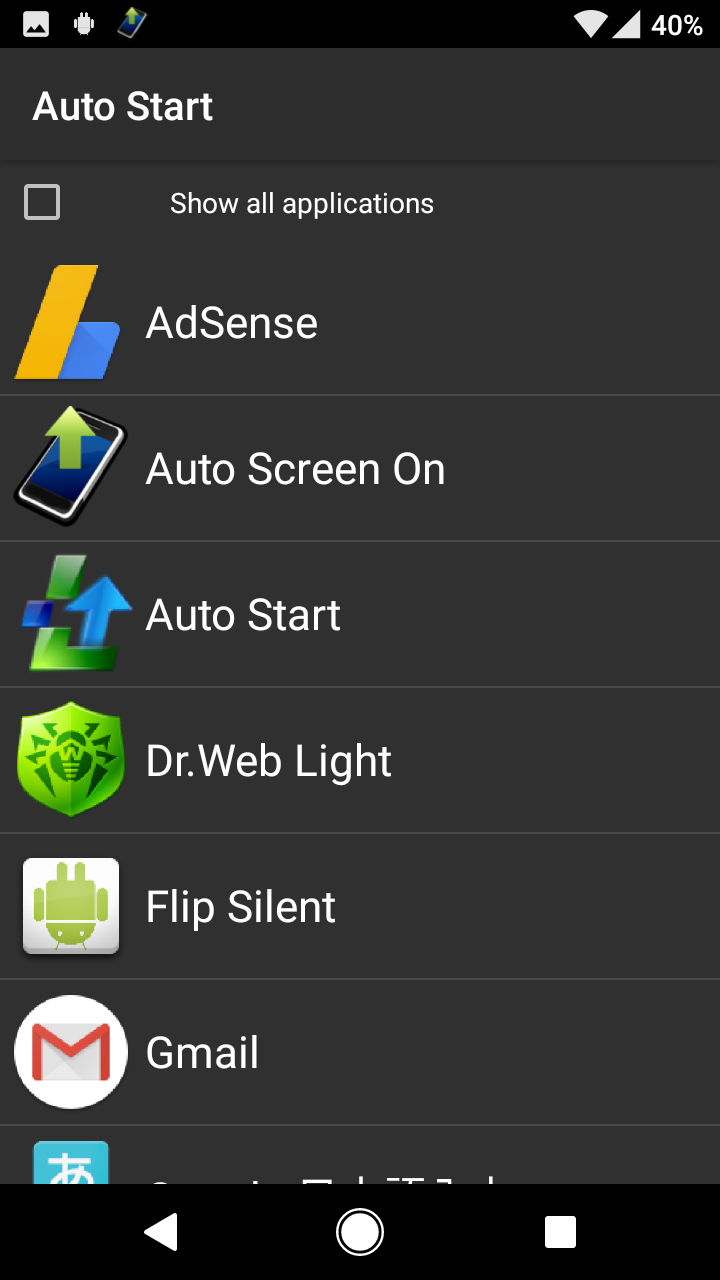
Task: Tap the screenshot notification icon in status bar
Action: (35, 23)
